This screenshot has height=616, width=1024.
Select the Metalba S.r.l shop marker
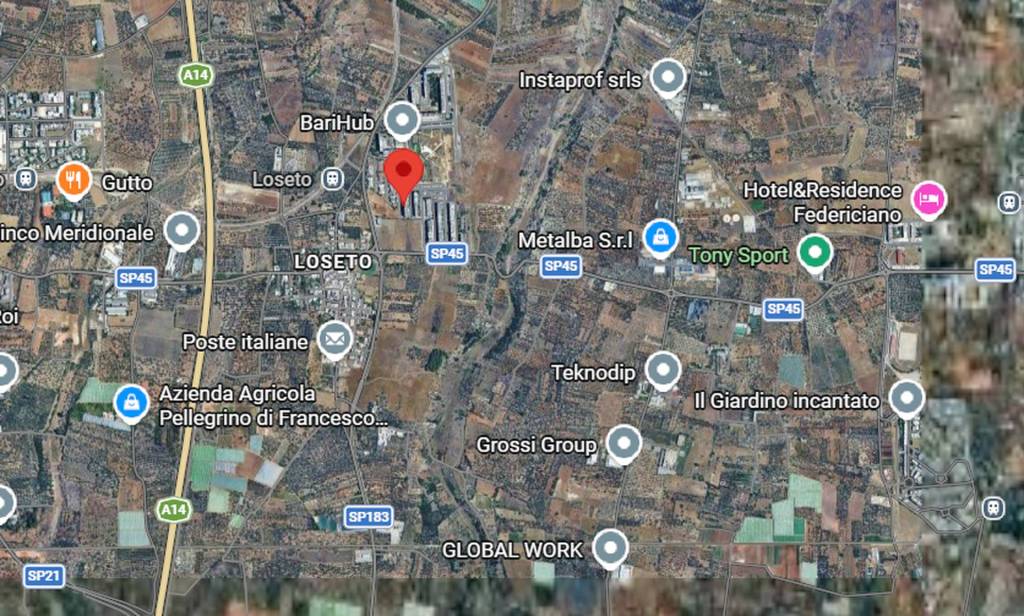tap(659, 238)
